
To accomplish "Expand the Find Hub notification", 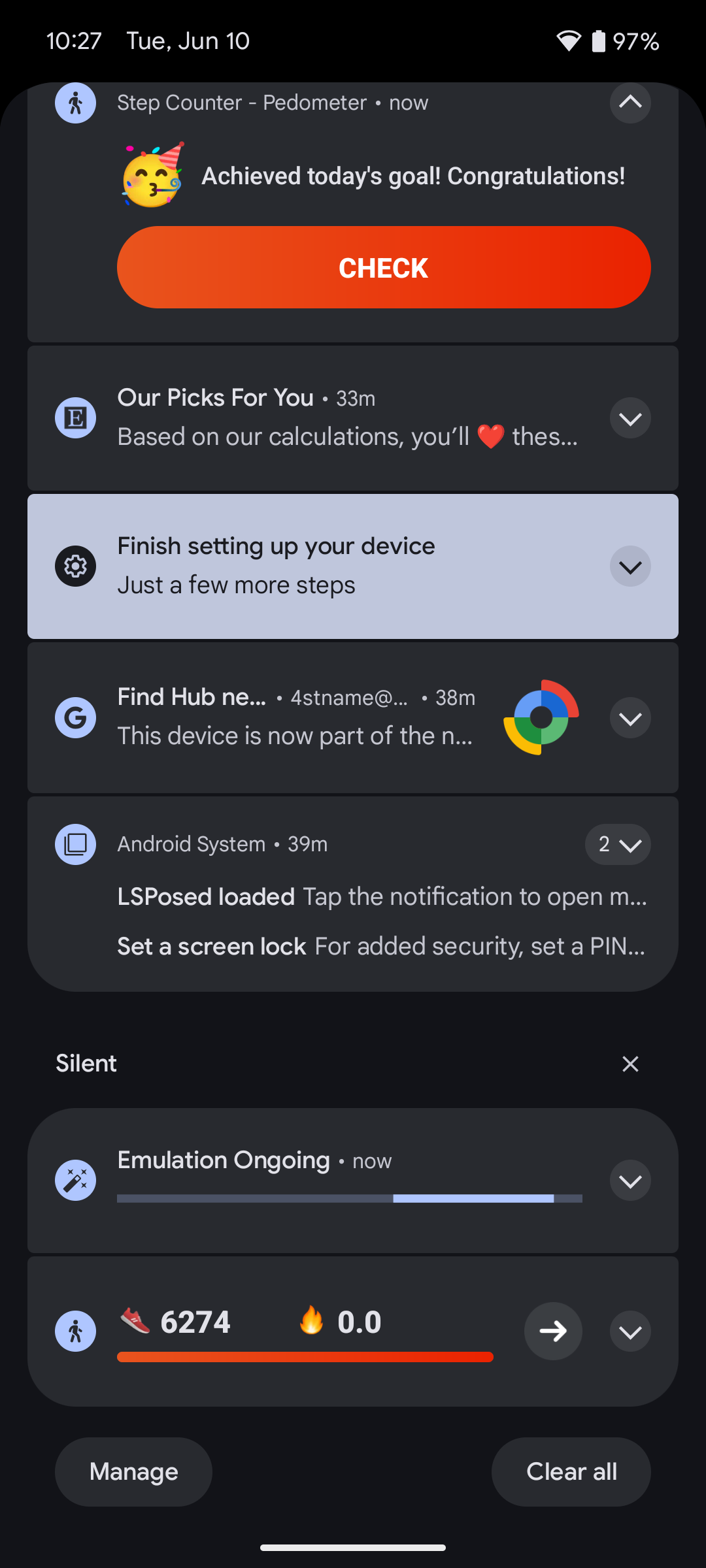I will [x=630, y=718].
